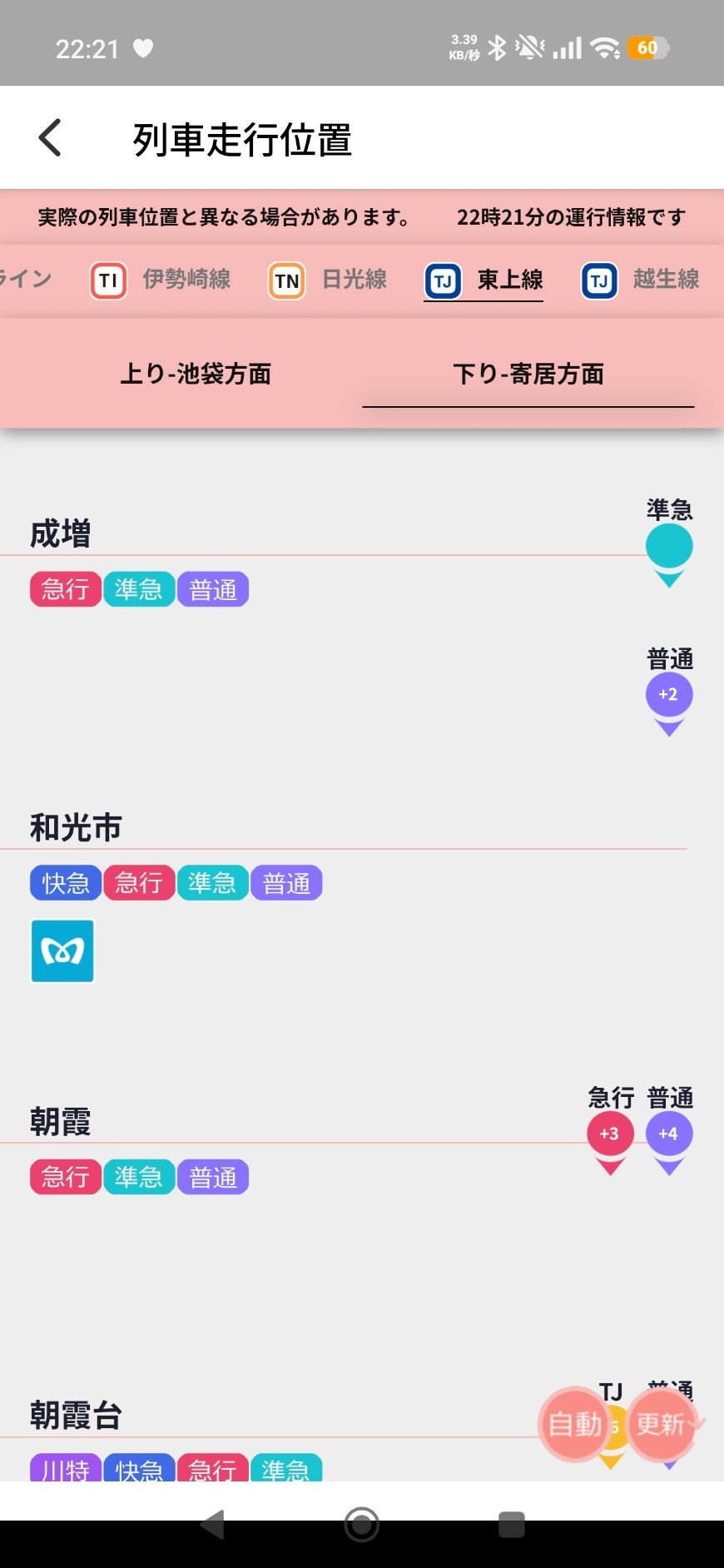This screenshot has height=1568, width=724.
Task: Open the system recent apps view
Action: click(x=511, y=1524)
